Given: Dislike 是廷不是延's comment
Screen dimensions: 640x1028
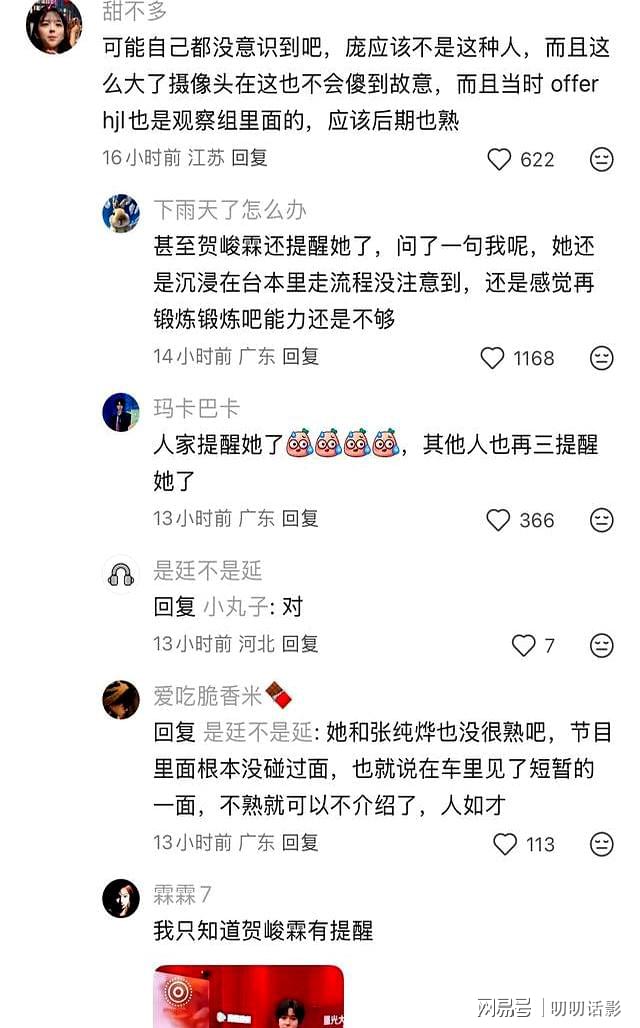Looking at the screenshot, I should click(x=601, y=645).
